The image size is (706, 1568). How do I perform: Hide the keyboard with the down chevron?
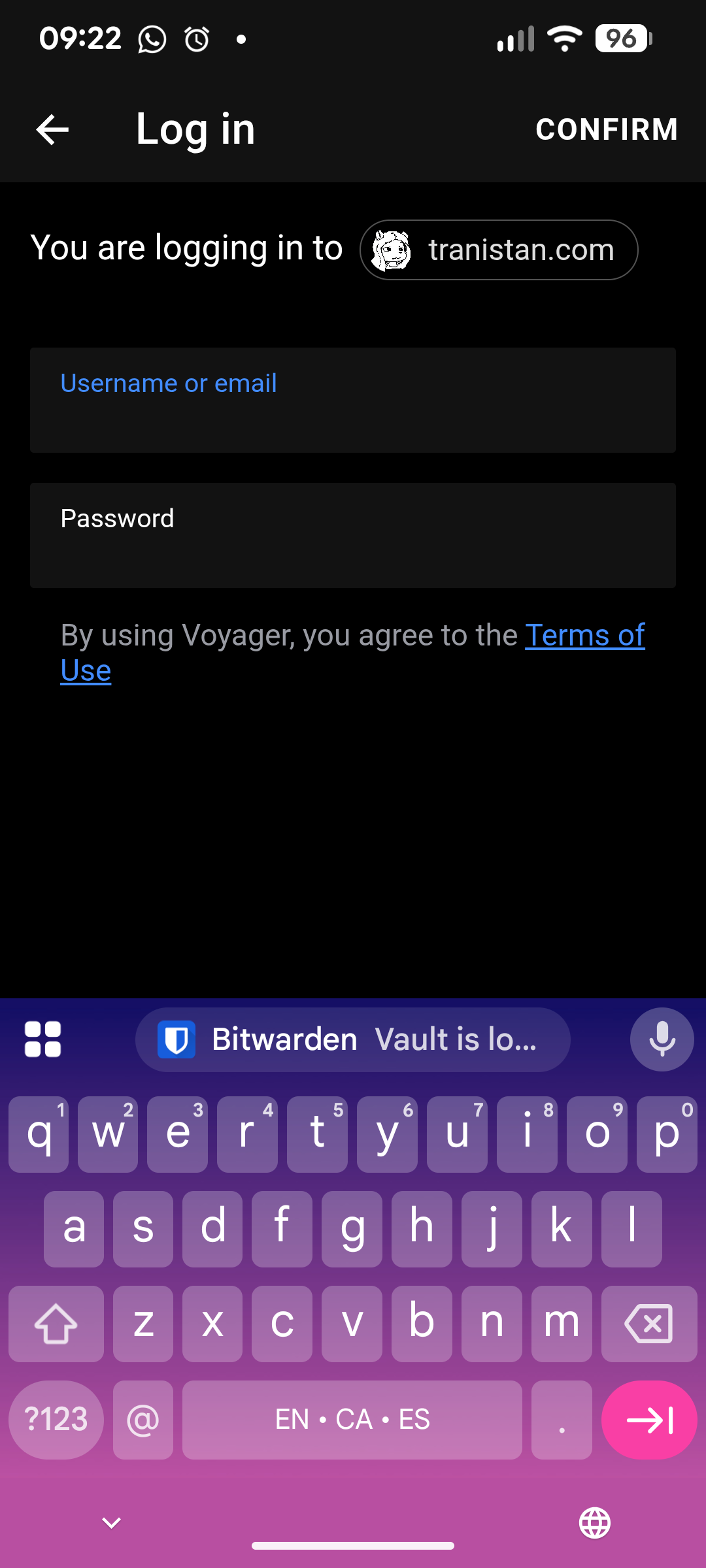[112, 1523]
